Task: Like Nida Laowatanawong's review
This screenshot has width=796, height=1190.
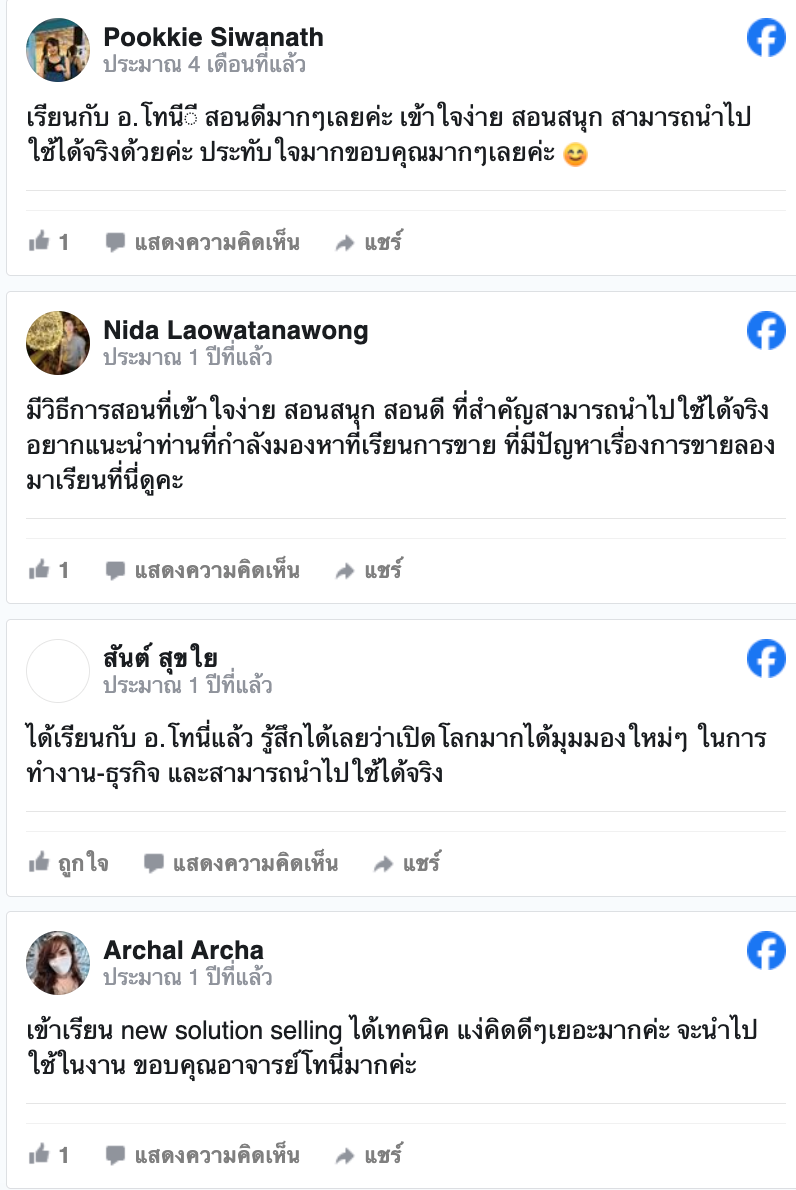Action: click(49, 570)
